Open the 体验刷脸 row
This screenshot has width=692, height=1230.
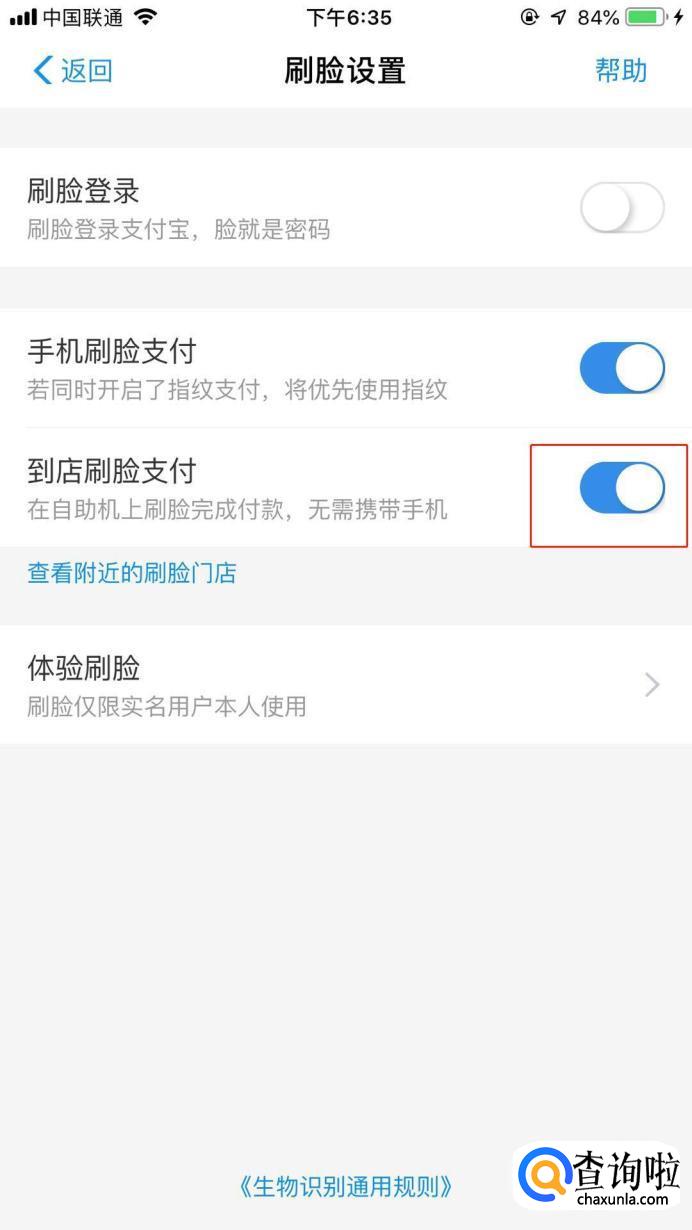(346, 685)
